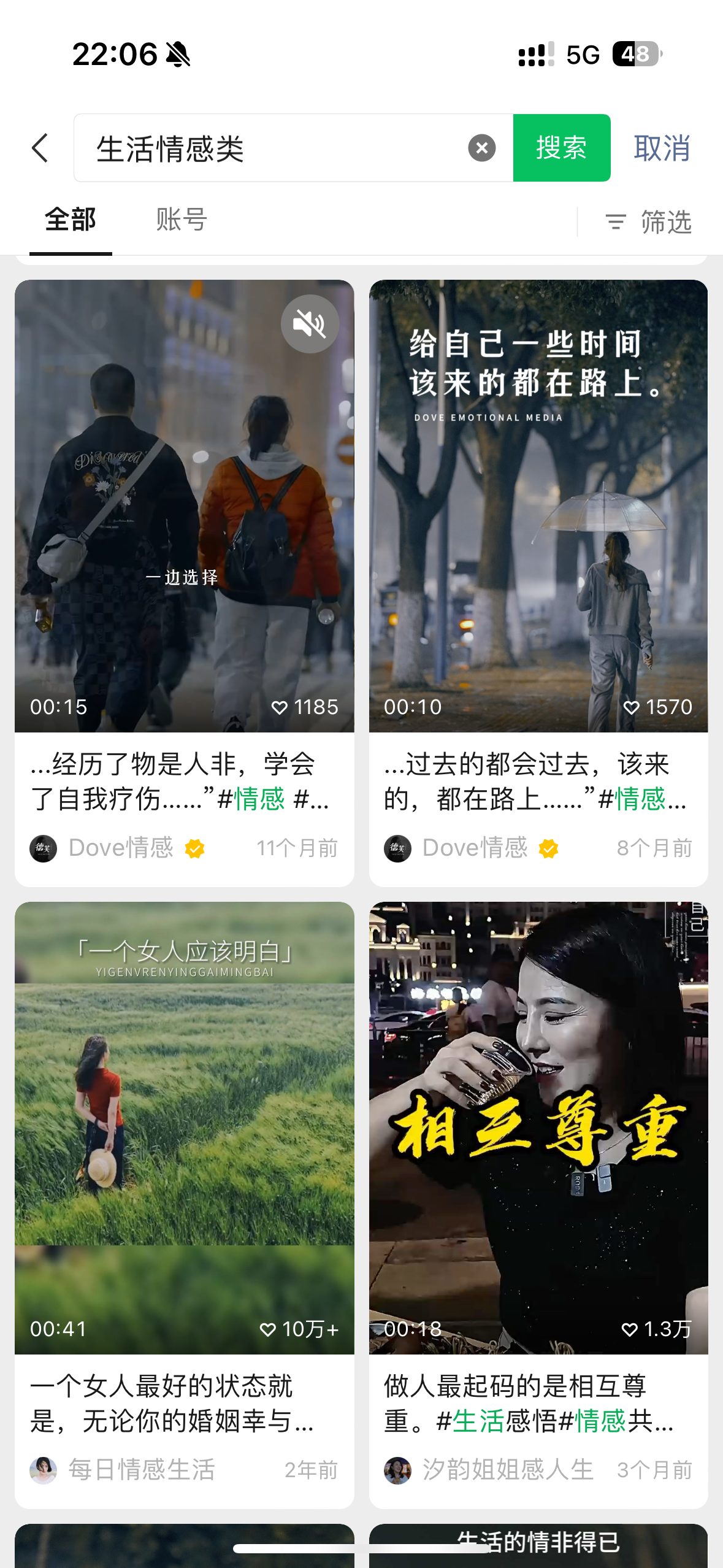The height and width of the screenshot is (1568, 723).
Task: Open Dove情感 profile on the 11个月前 post
Action: point(120,848)
